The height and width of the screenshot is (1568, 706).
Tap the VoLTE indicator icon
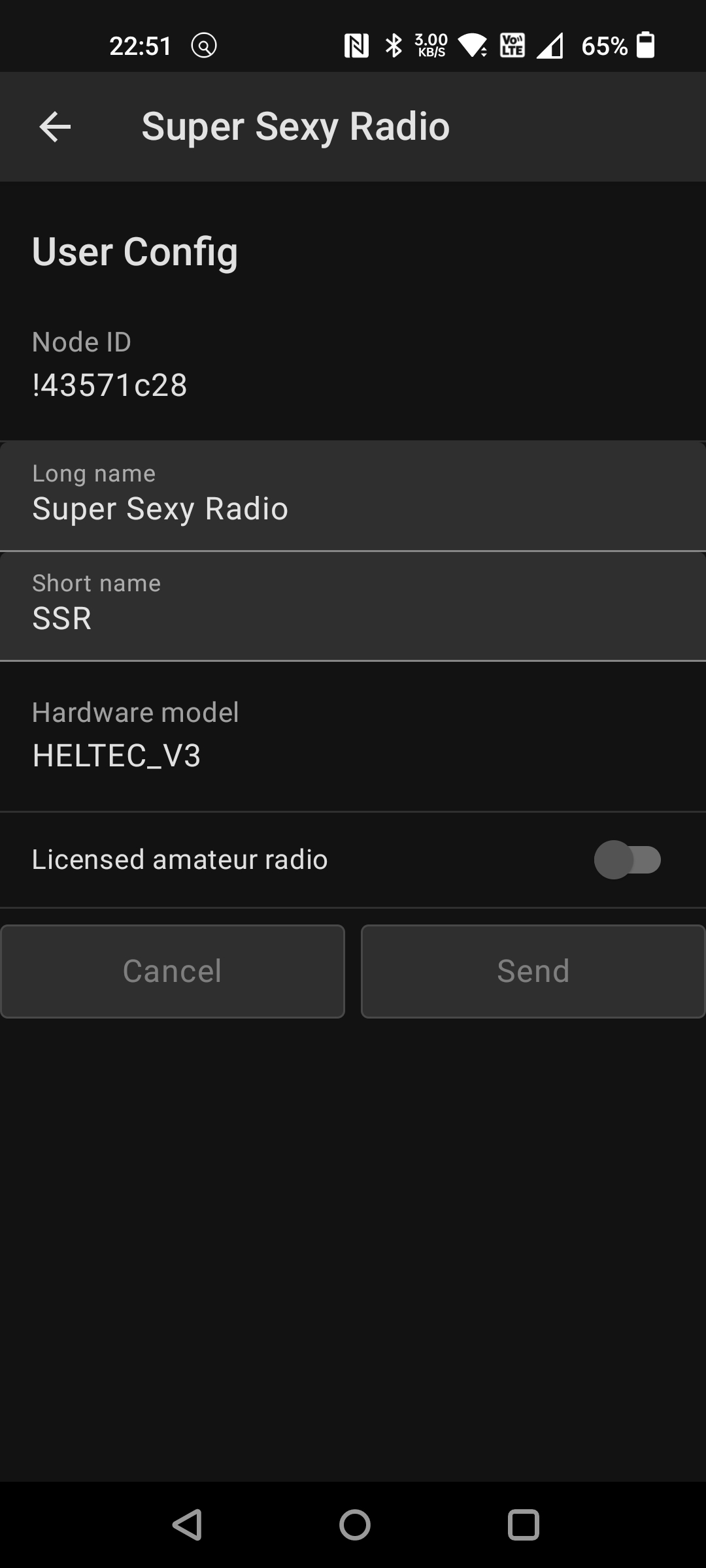tap(511, 45)
